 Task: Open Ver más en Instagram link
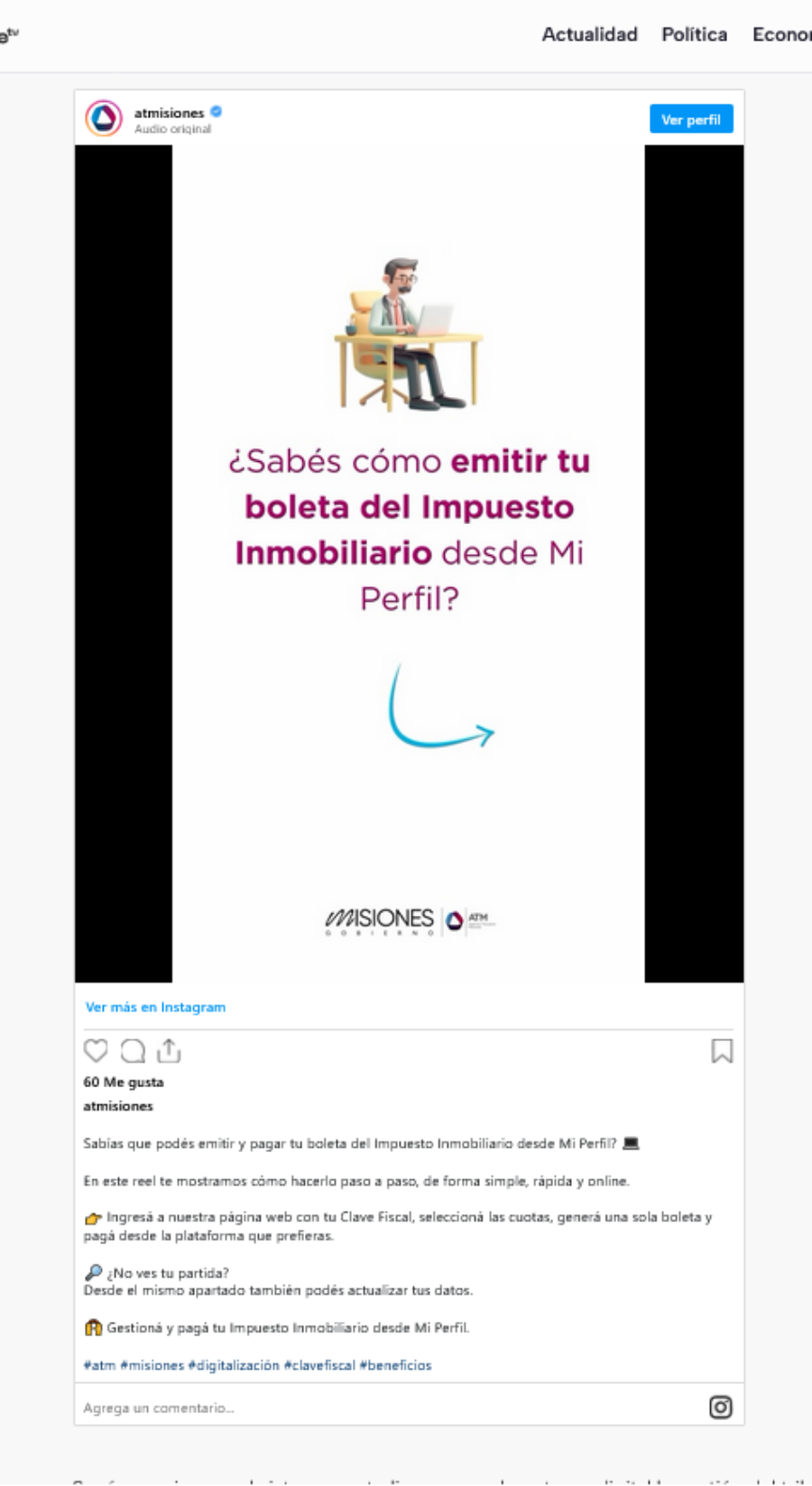point(155,1007)
